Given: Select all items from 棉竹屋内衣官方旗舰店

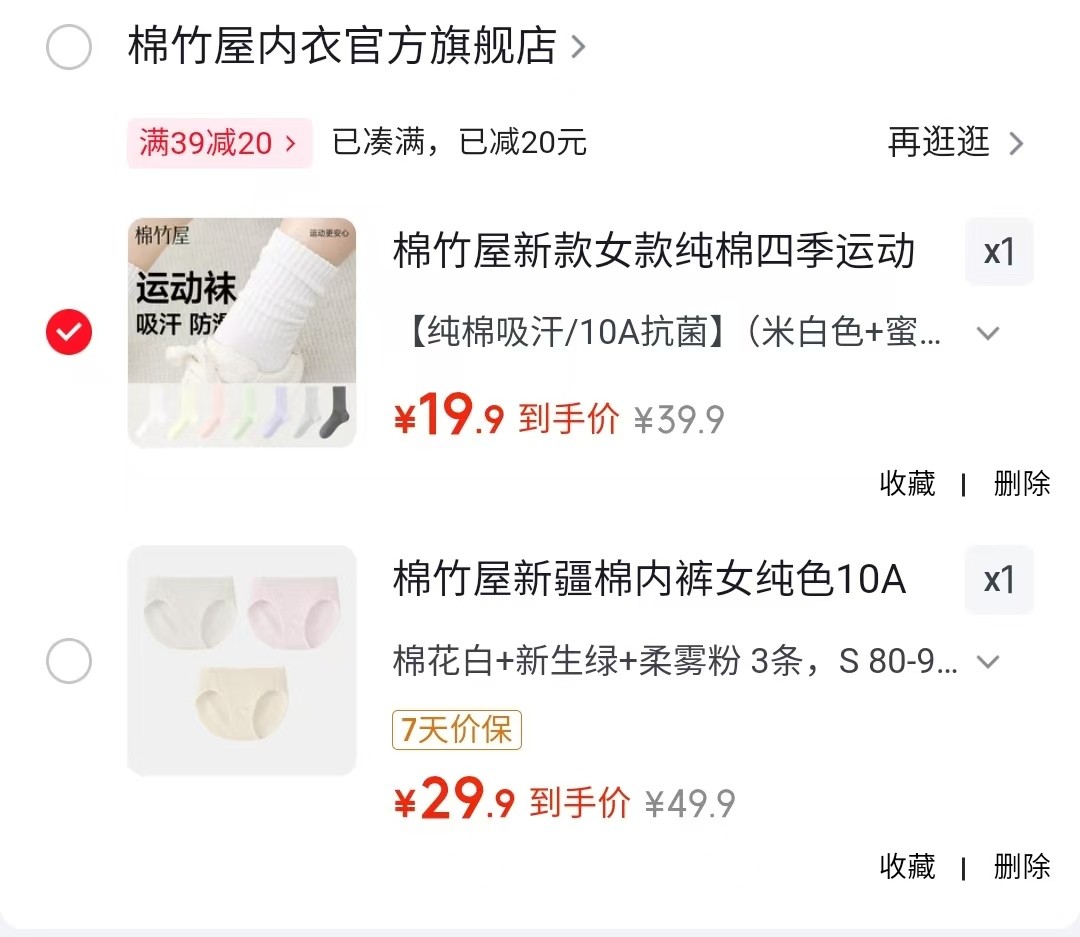Looking at the screenshot, I should coord(69,47).
